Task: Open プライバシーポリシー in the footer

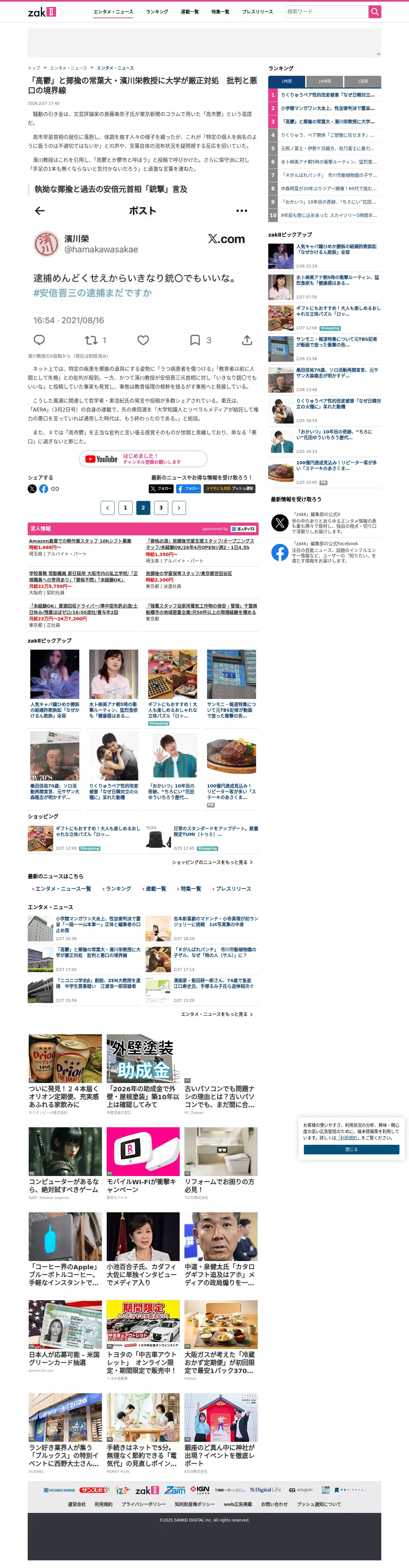Action: 144,1503
